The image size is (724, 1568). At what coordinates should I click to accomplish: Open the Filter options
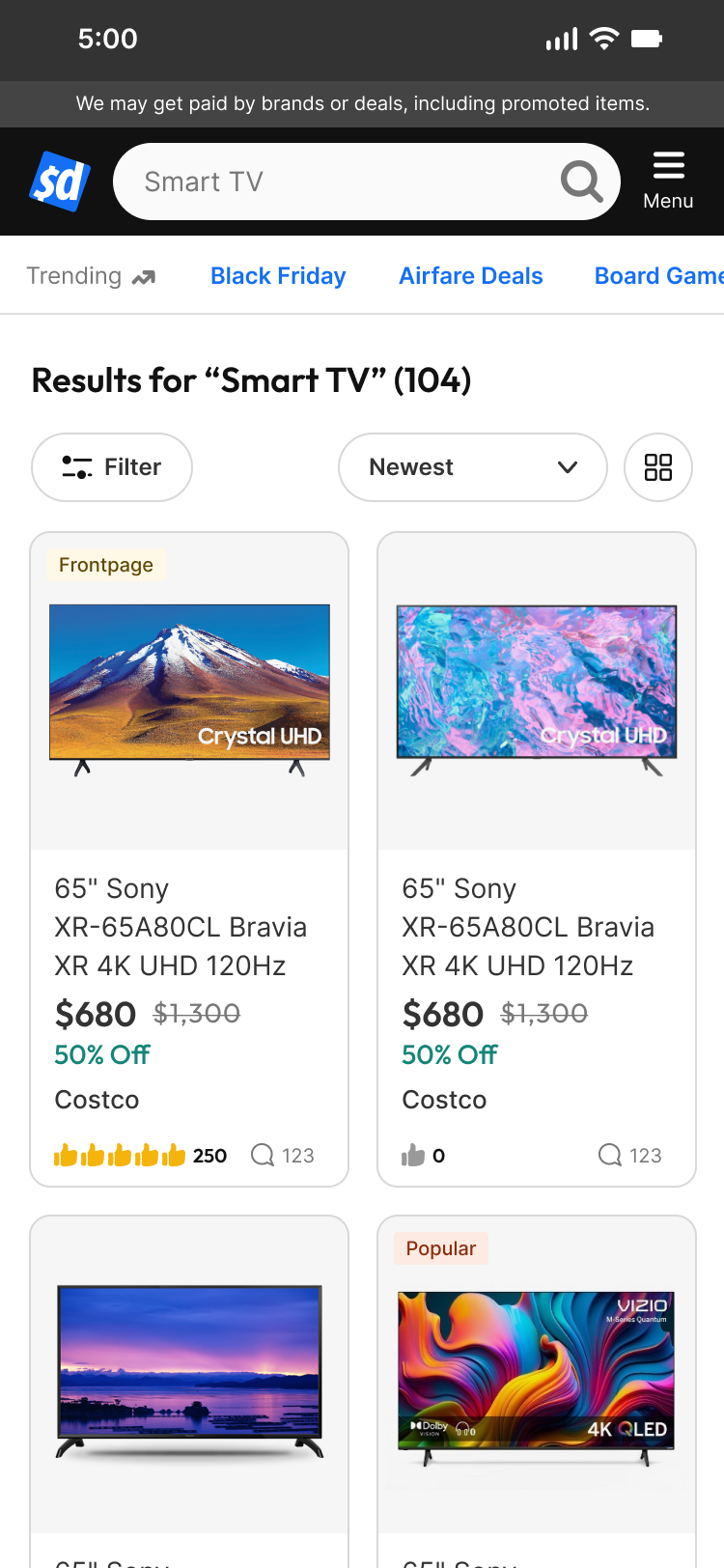[112, 467]
